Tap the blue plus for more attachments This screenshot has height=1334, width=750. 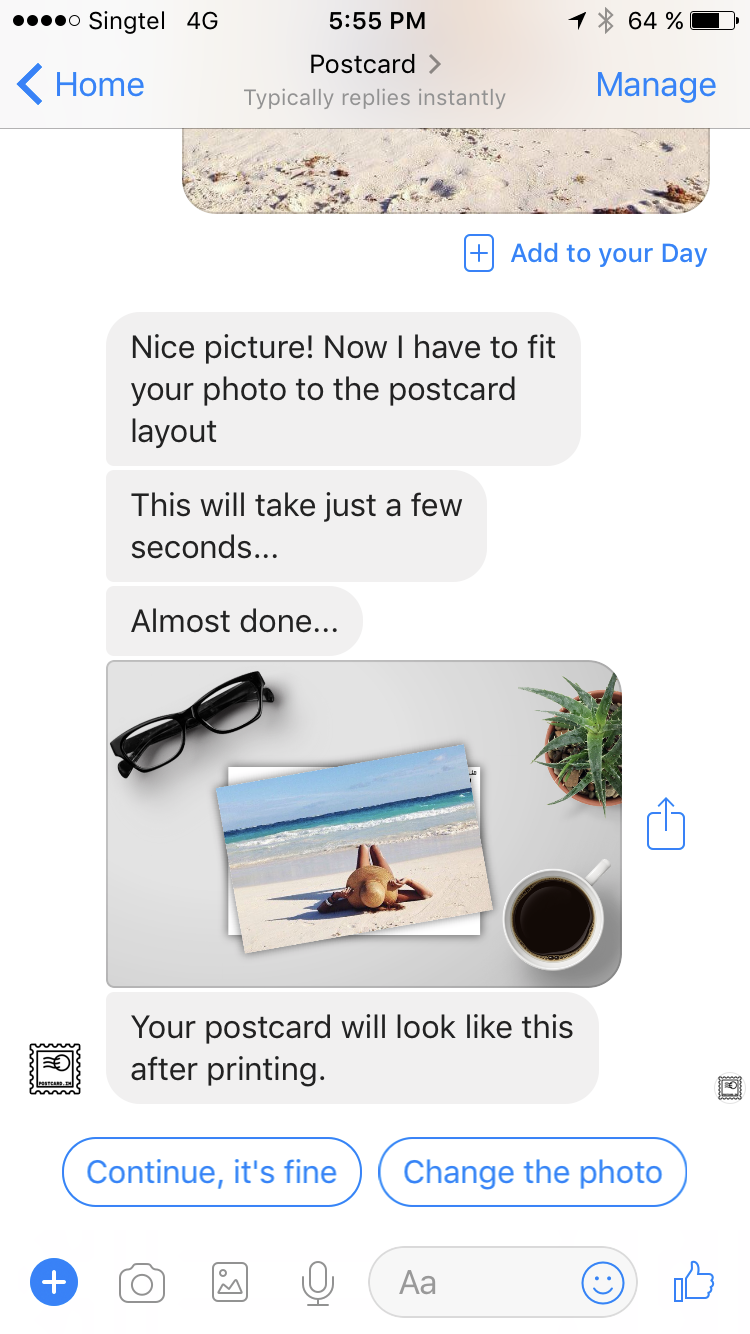click(54, 1282)
